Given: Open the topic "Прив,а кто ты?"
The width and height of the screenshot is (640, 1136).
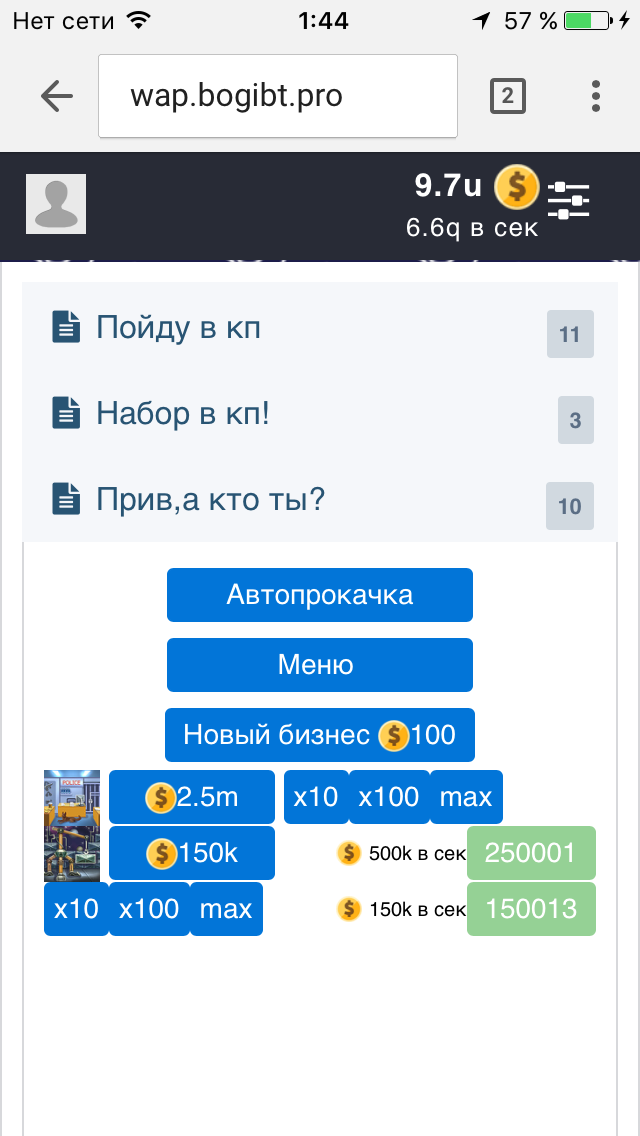Looking at the screenshot, I should point(210,499).
